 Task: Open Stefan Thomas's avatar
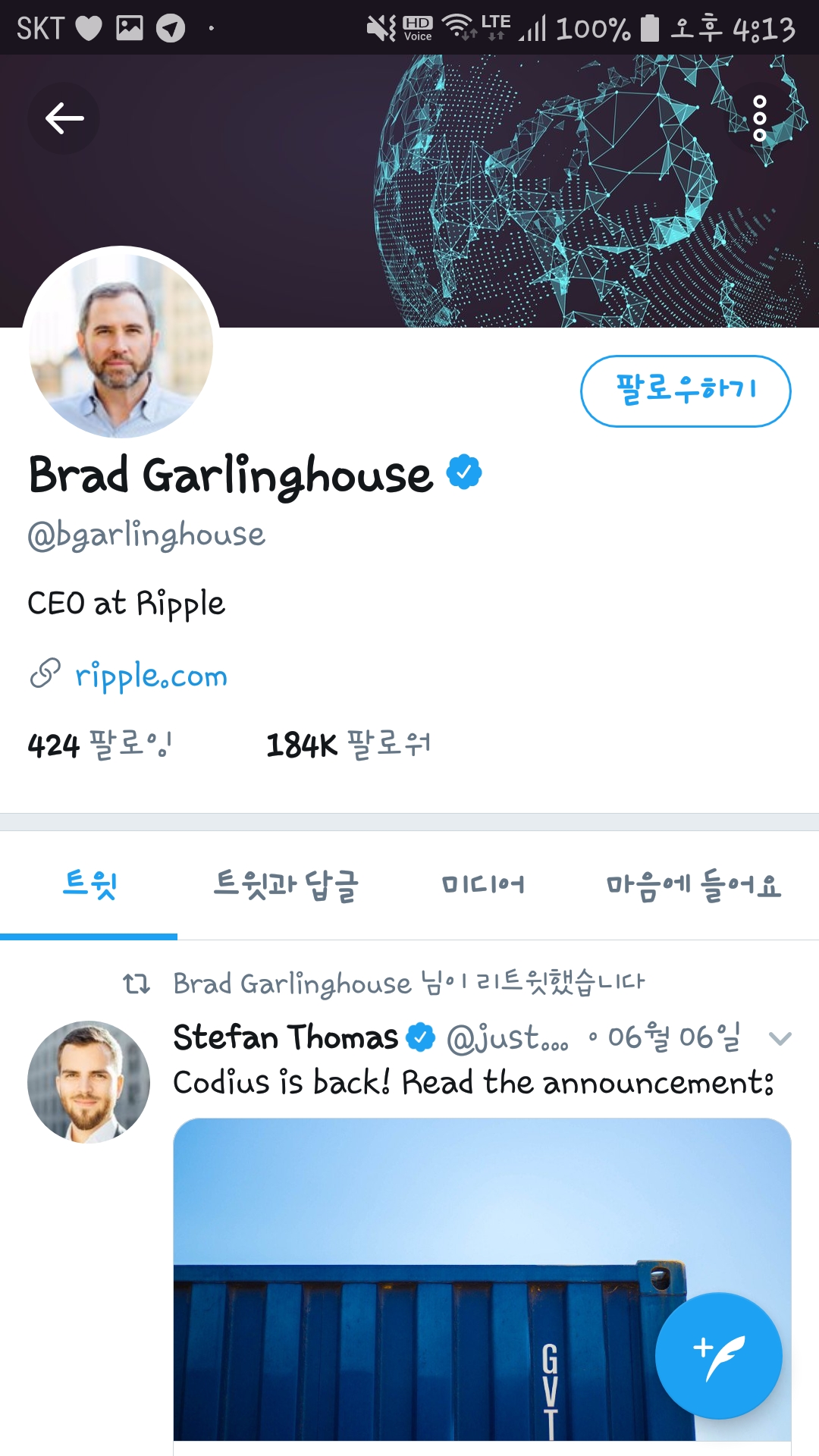(x=89, y=1081)
